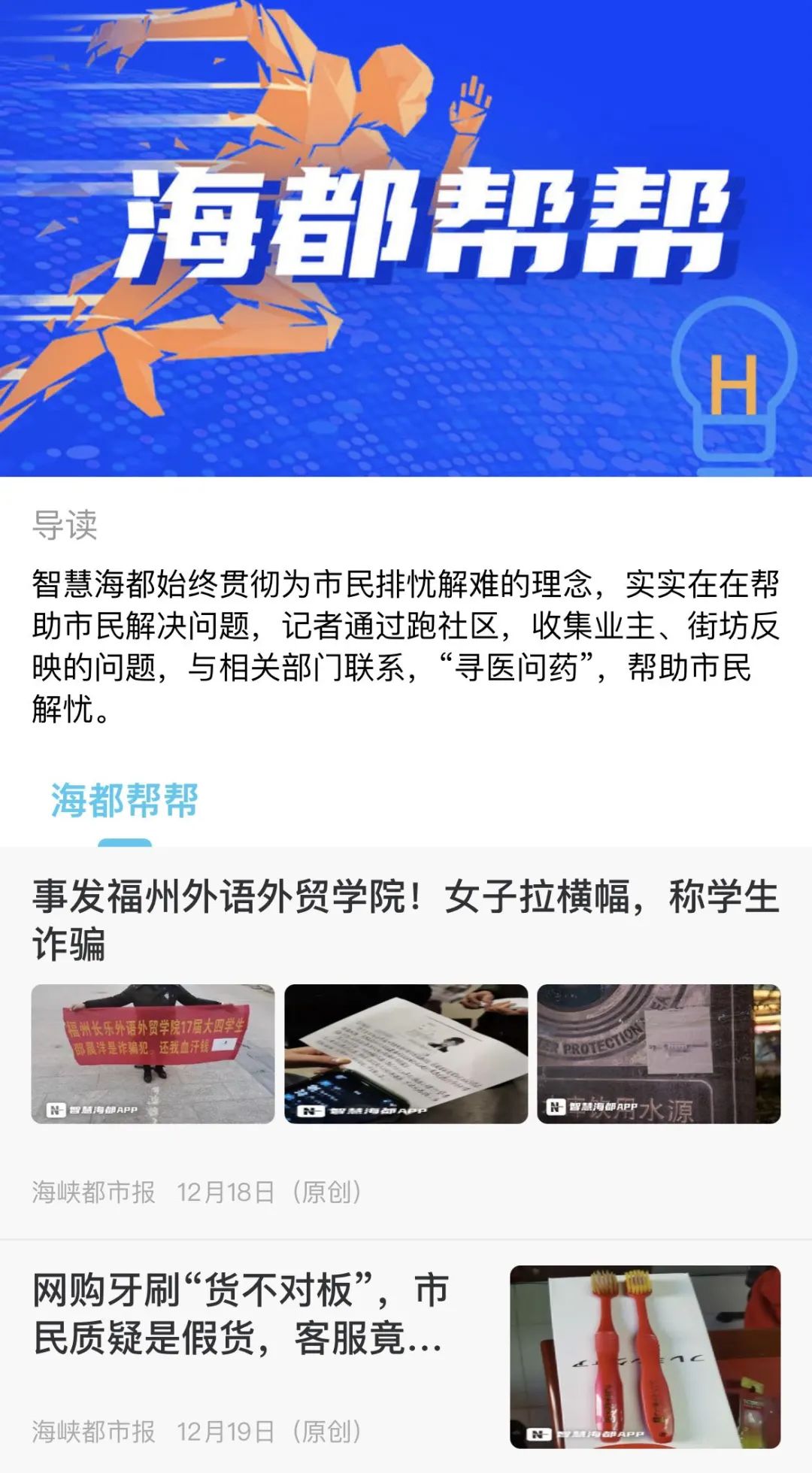This screenshot has height=1473, width=812.
Task: View the water source cover photo
Action: pyautogui.click(x=659, y=1053)
